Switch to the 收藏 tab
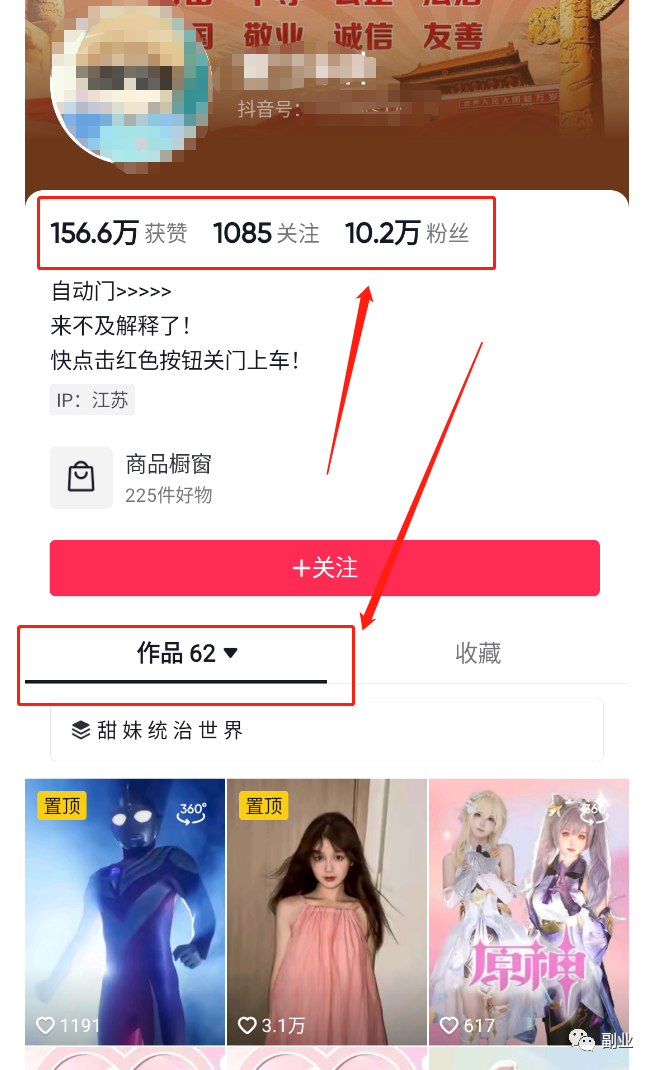This screenshot has width=654, height=1070. pos(478,653)
